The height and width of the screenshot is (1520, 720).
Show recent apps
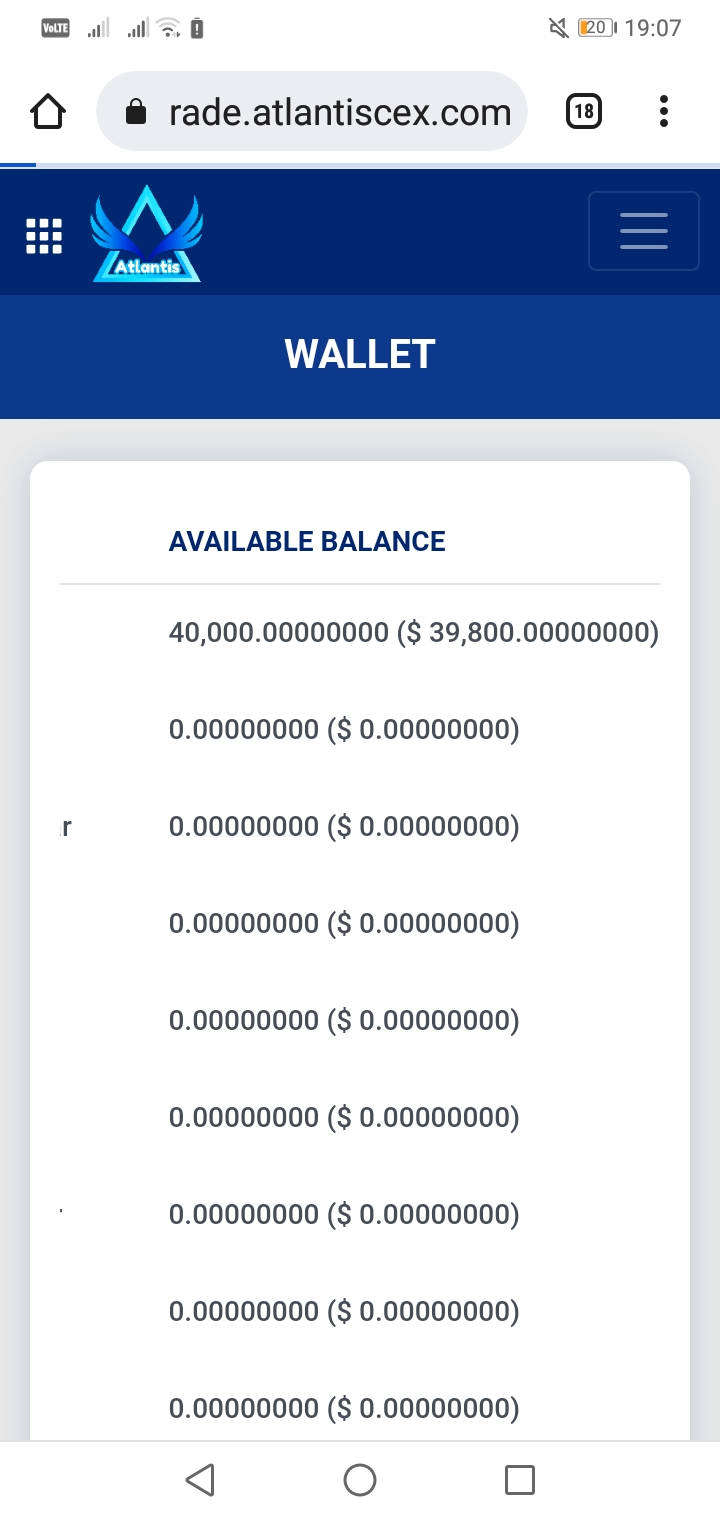pyautogui.click(x=520, y=1480)
